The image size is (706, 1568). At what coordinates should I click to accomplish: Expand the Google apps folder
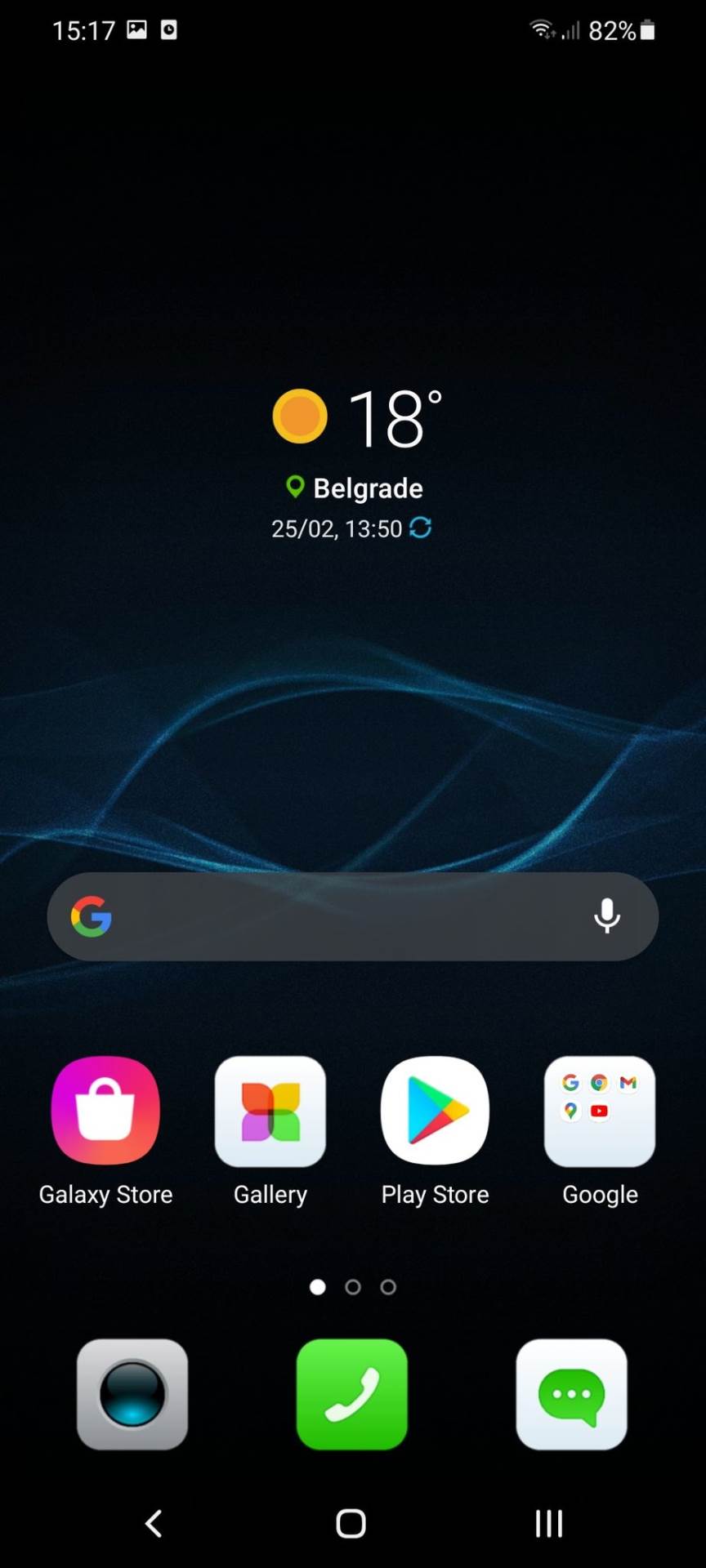coord(600,1111)
